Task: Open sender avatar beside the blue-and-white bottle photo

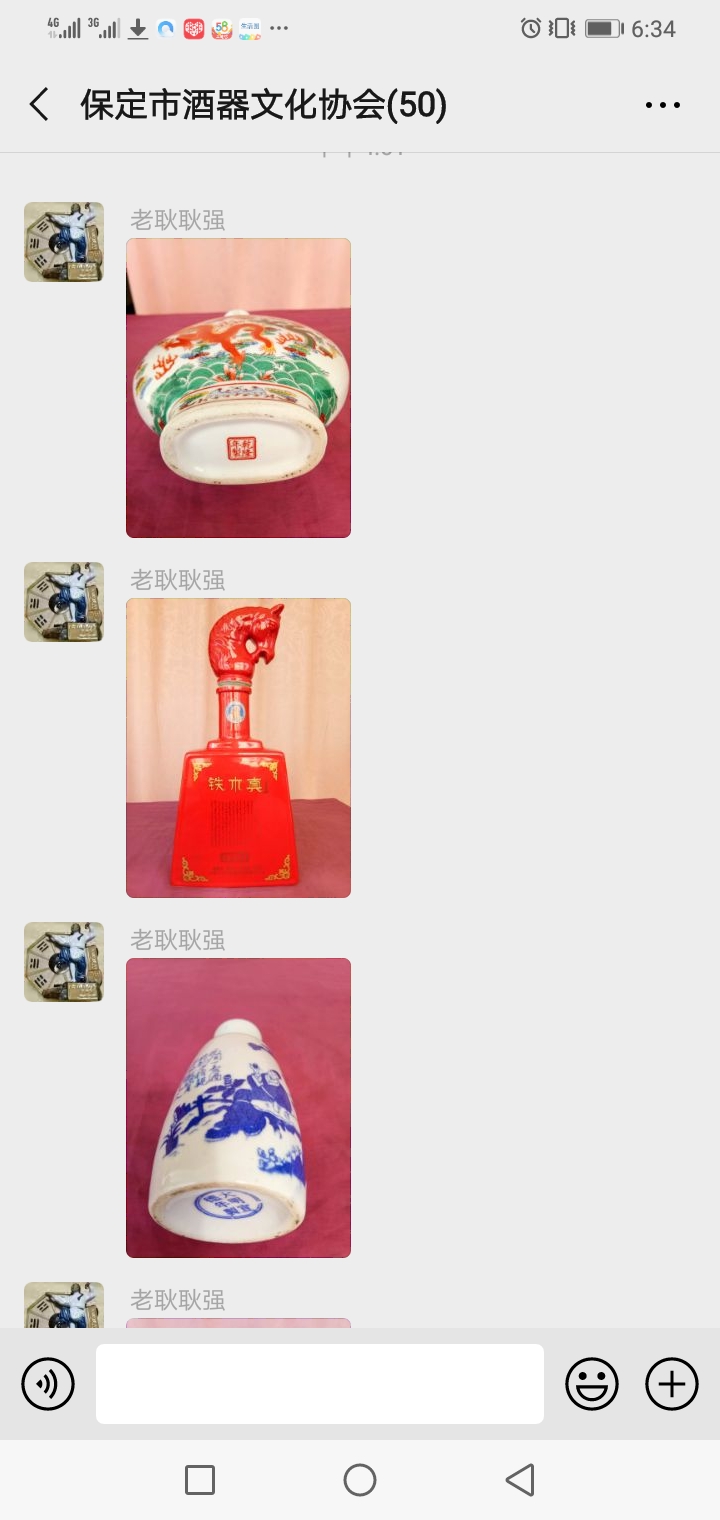Action: [x=64, y=962]
